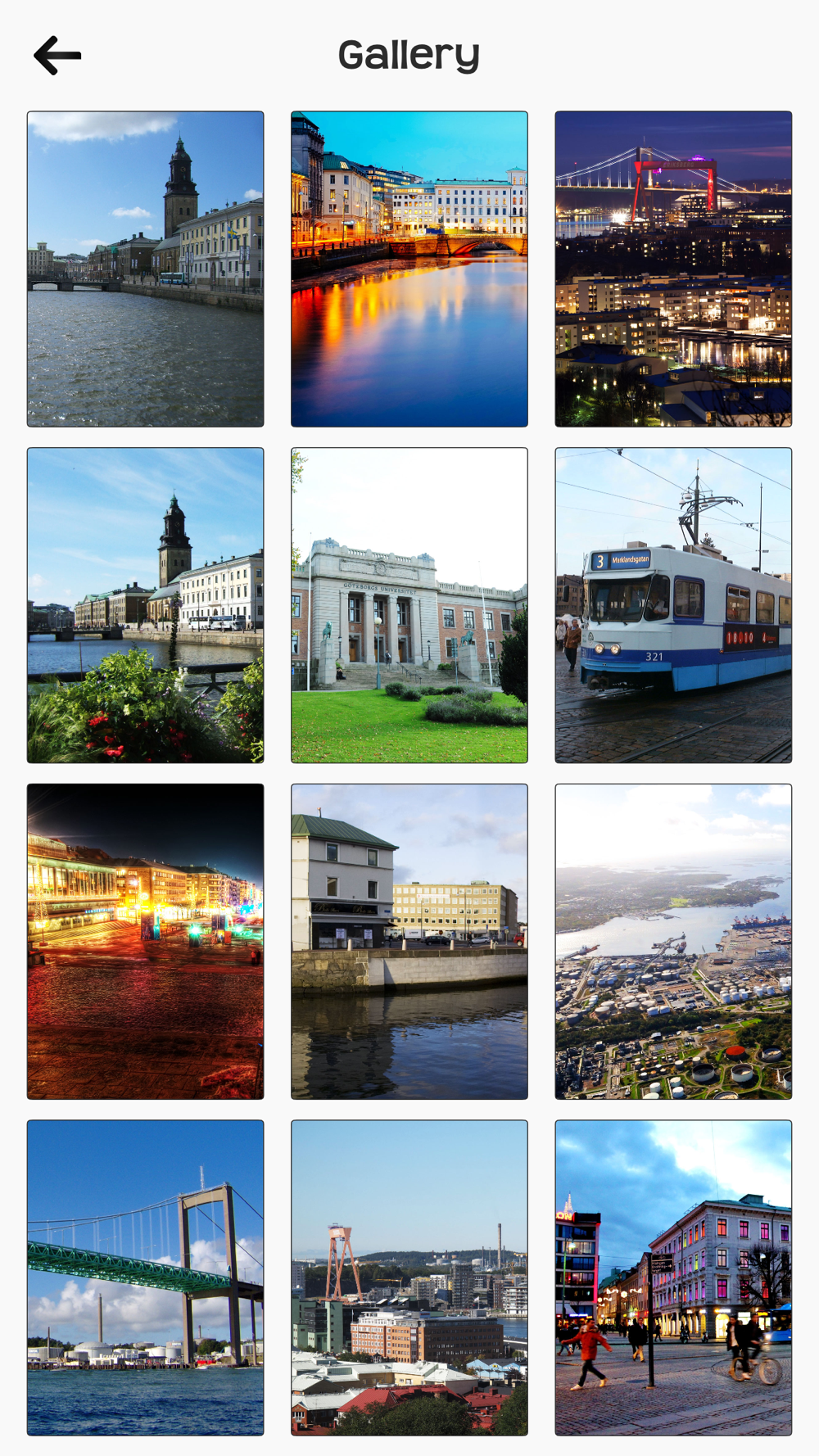Open the grey building by canal wall
The height and width of the screenshot is (1456, 819).
(409, 942)
